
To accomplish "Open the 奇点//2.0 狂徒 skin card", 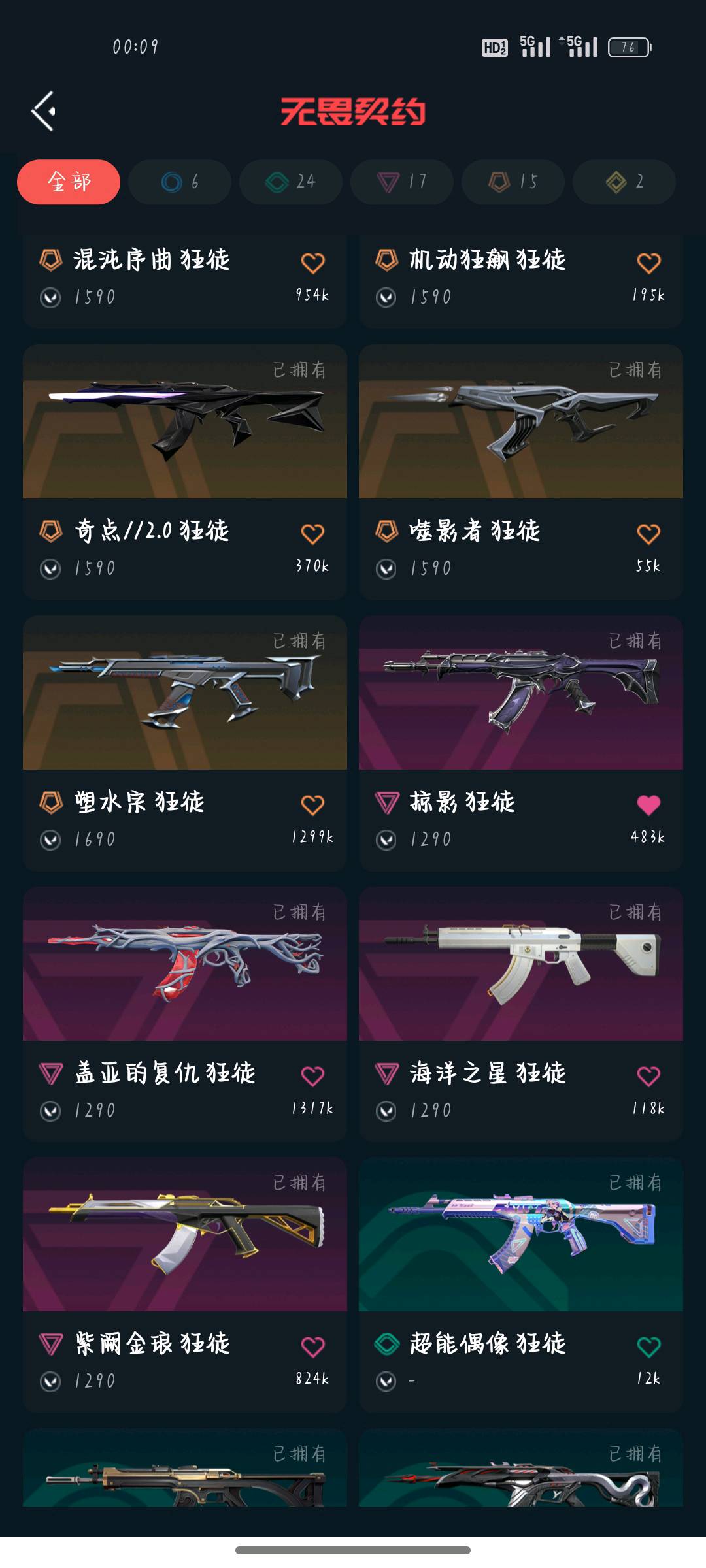I will tap(184, 422).
